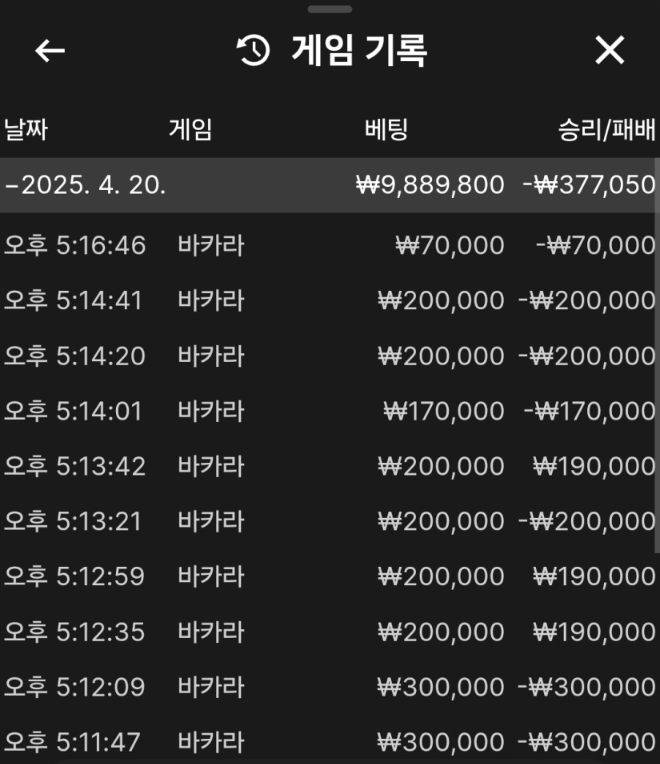Open the 오후 5:14:41 바카라 record
This screenshot has width=660, height=764.
[329, 300]
